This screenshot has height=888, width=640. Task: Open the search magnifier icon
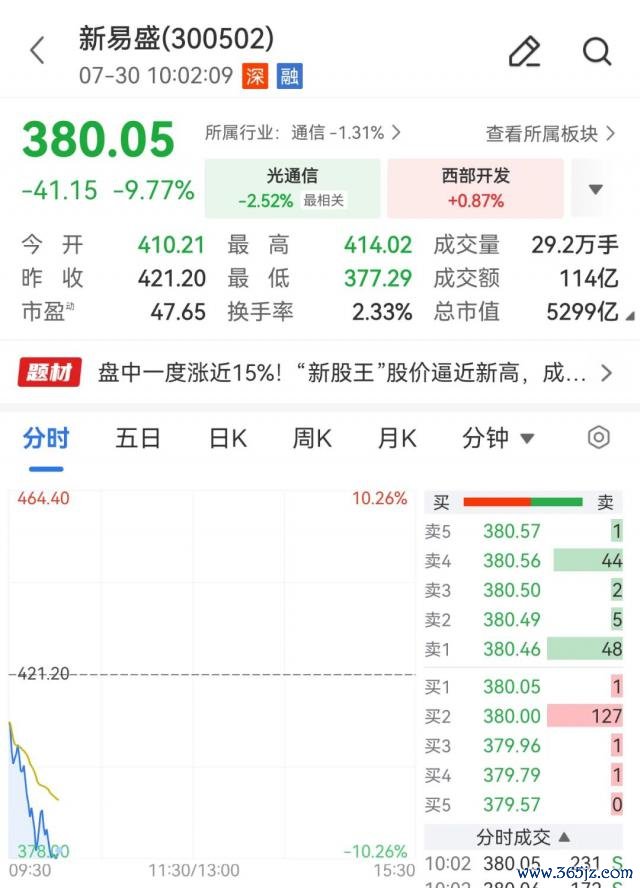[597, 52]
